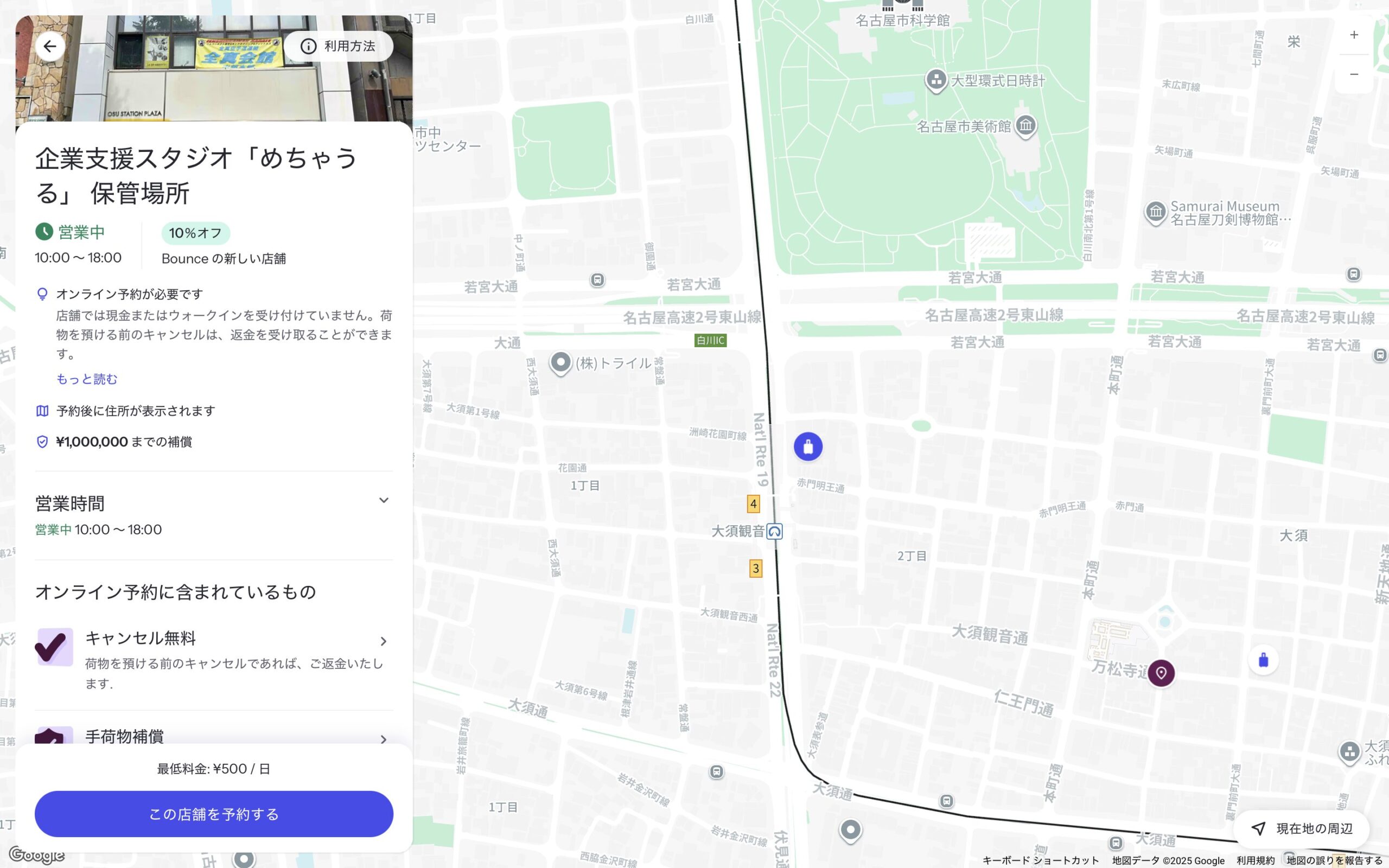Expand the 営業時間 section

[x=384, y=501]
